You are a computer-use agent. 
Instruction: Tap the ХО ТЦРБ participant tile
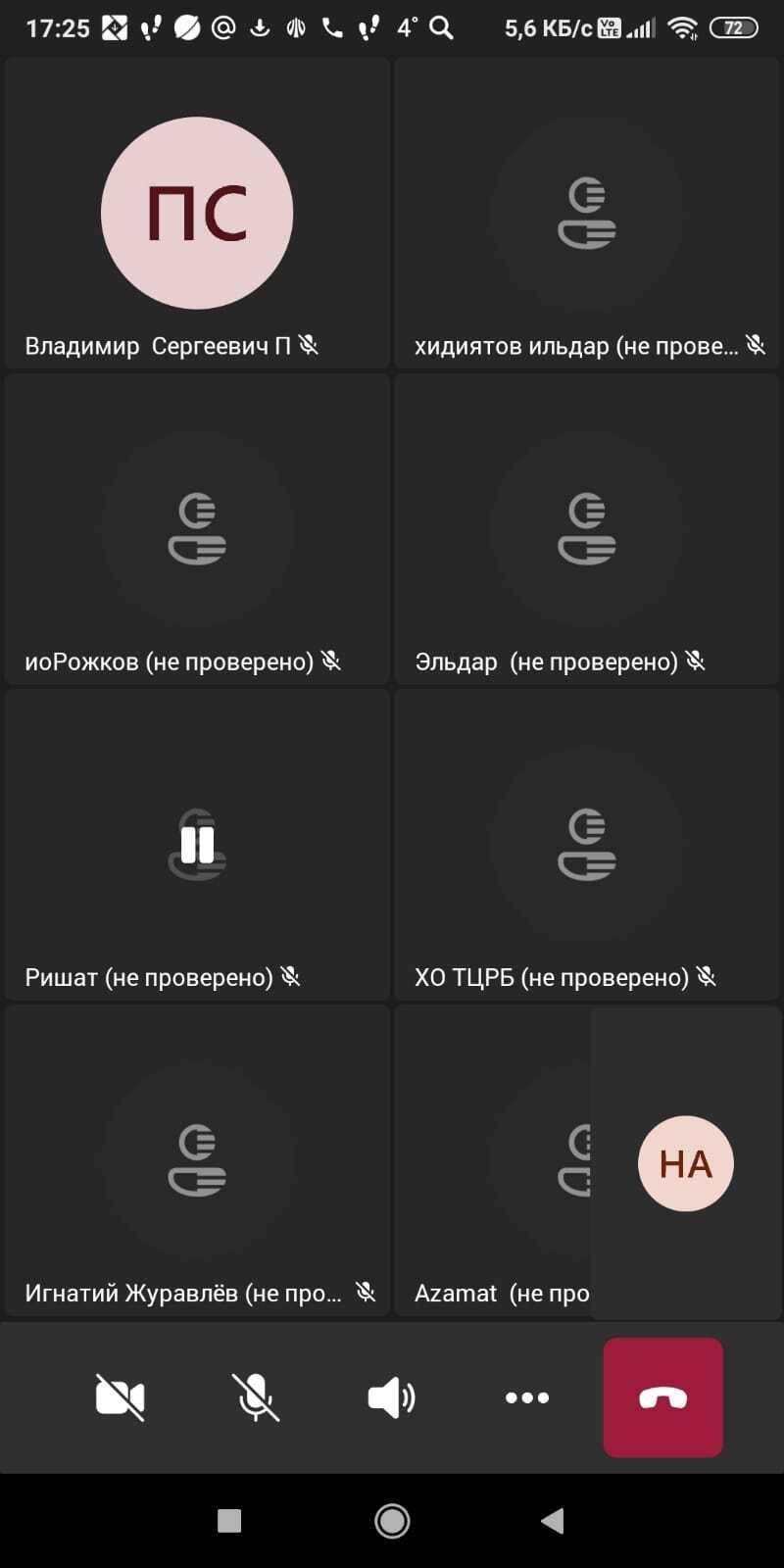(x=586, y=845)
